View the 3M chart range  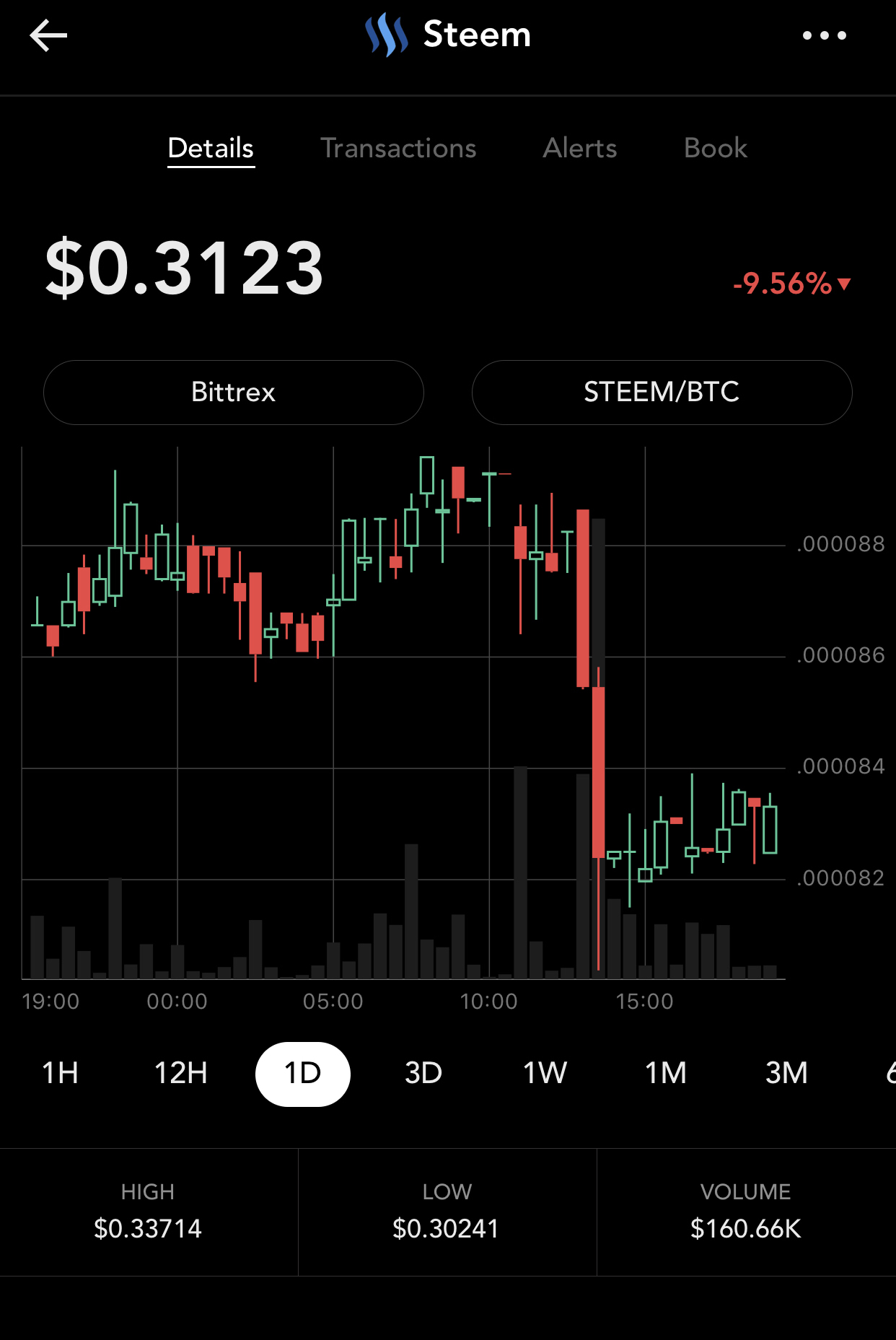point(786,1073)
